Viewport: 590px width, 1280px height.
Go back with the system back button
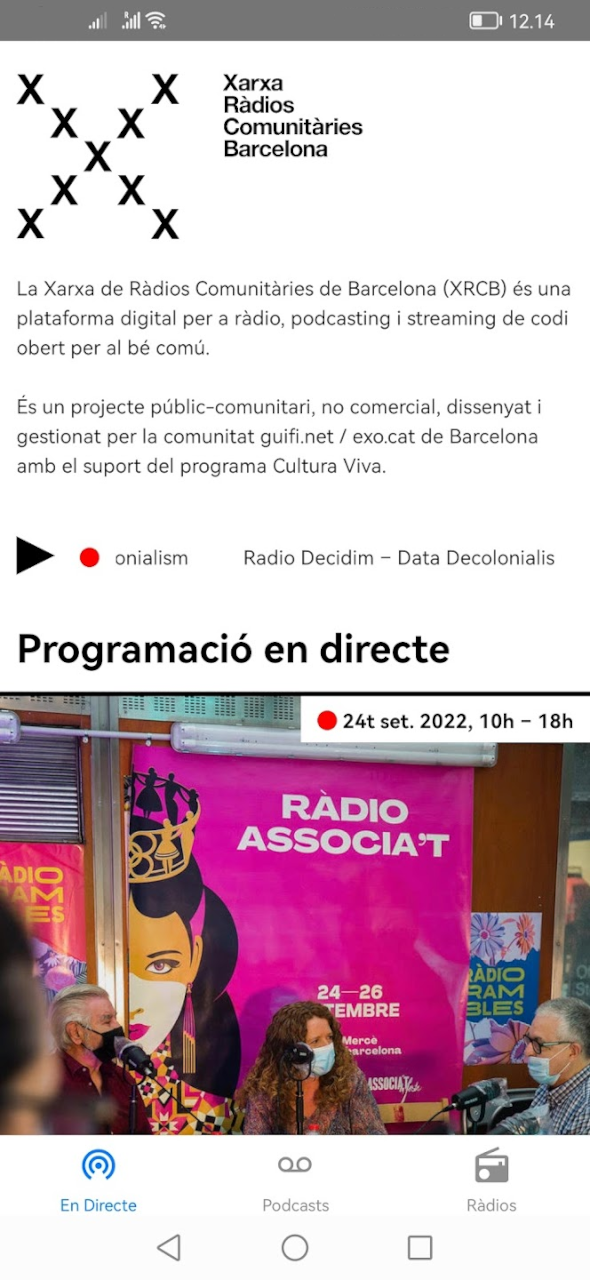(169, 1247)
